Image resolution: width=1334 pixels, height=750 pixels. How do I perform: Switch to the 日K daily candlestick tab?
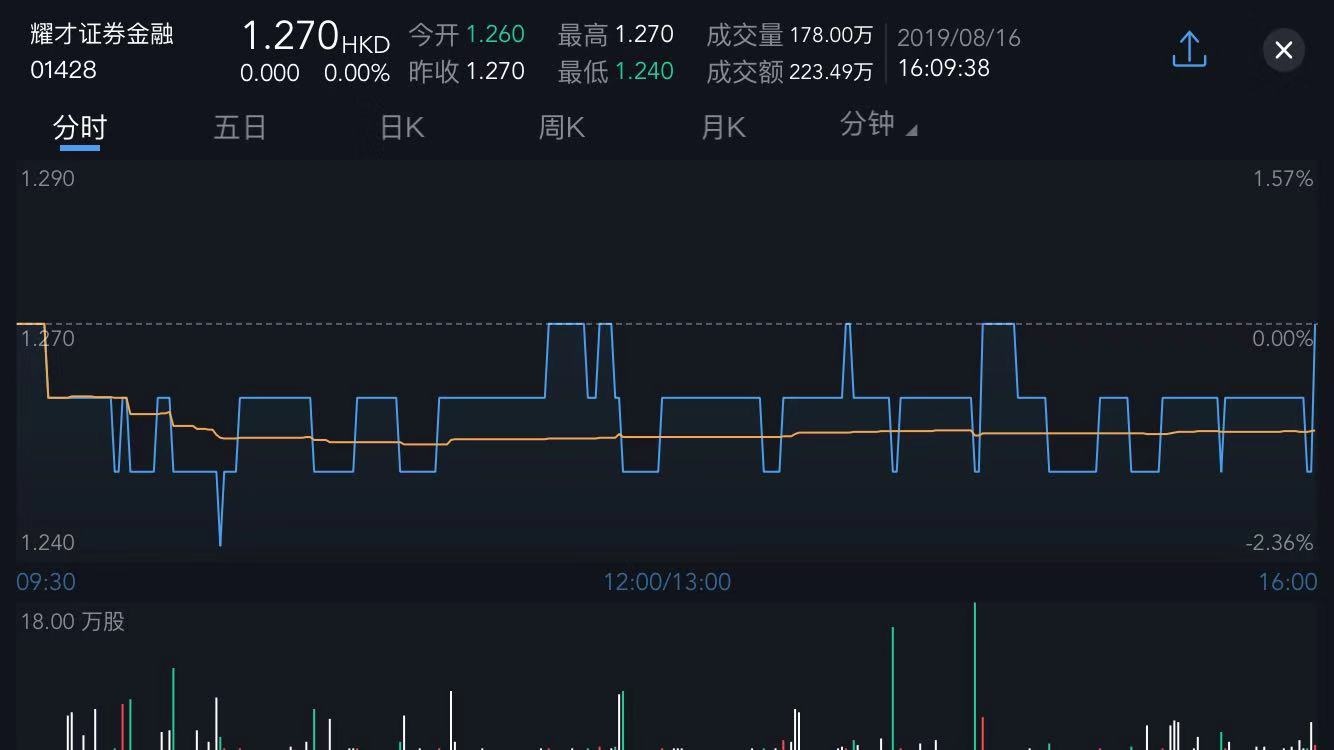pyautogui.click(x=402, y=128)
